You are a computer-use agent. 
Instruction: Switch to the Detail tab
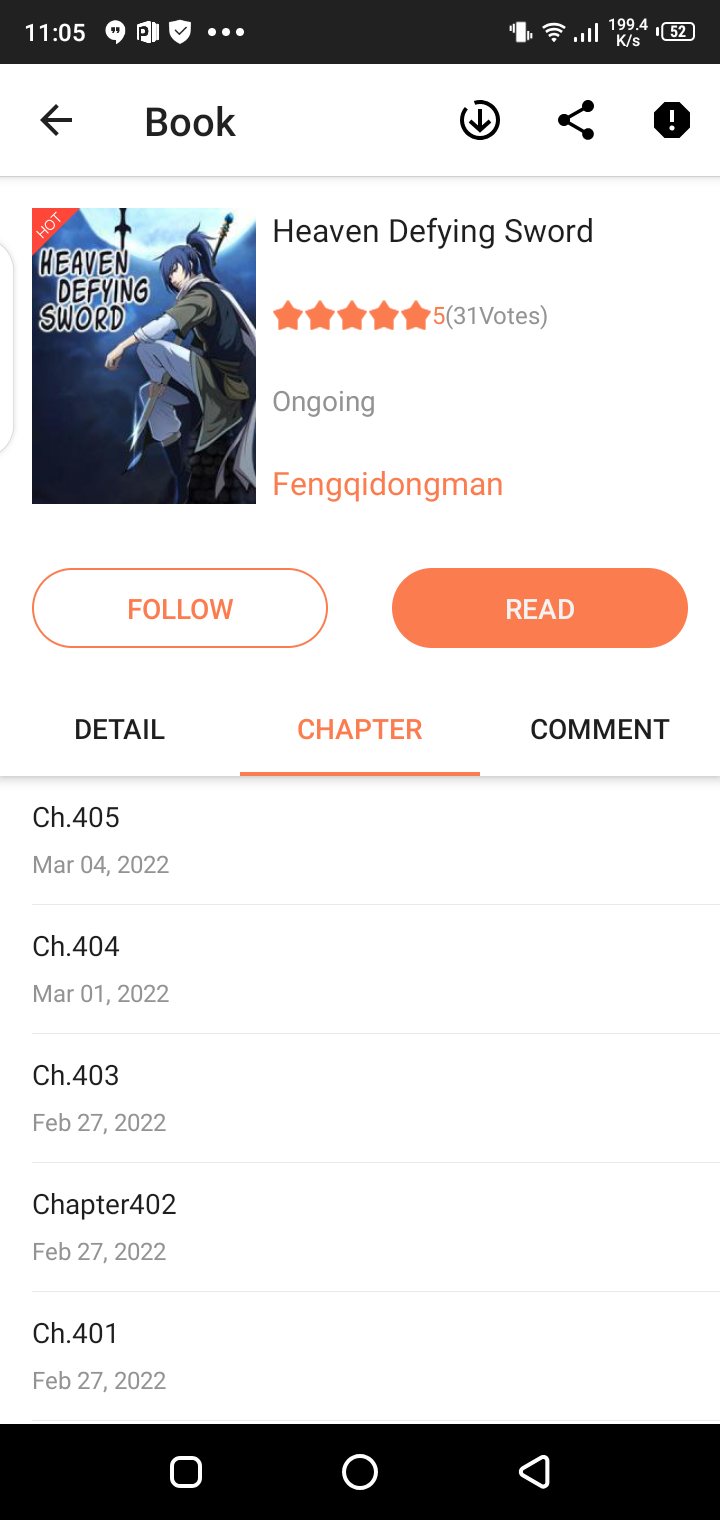(120, 729)
